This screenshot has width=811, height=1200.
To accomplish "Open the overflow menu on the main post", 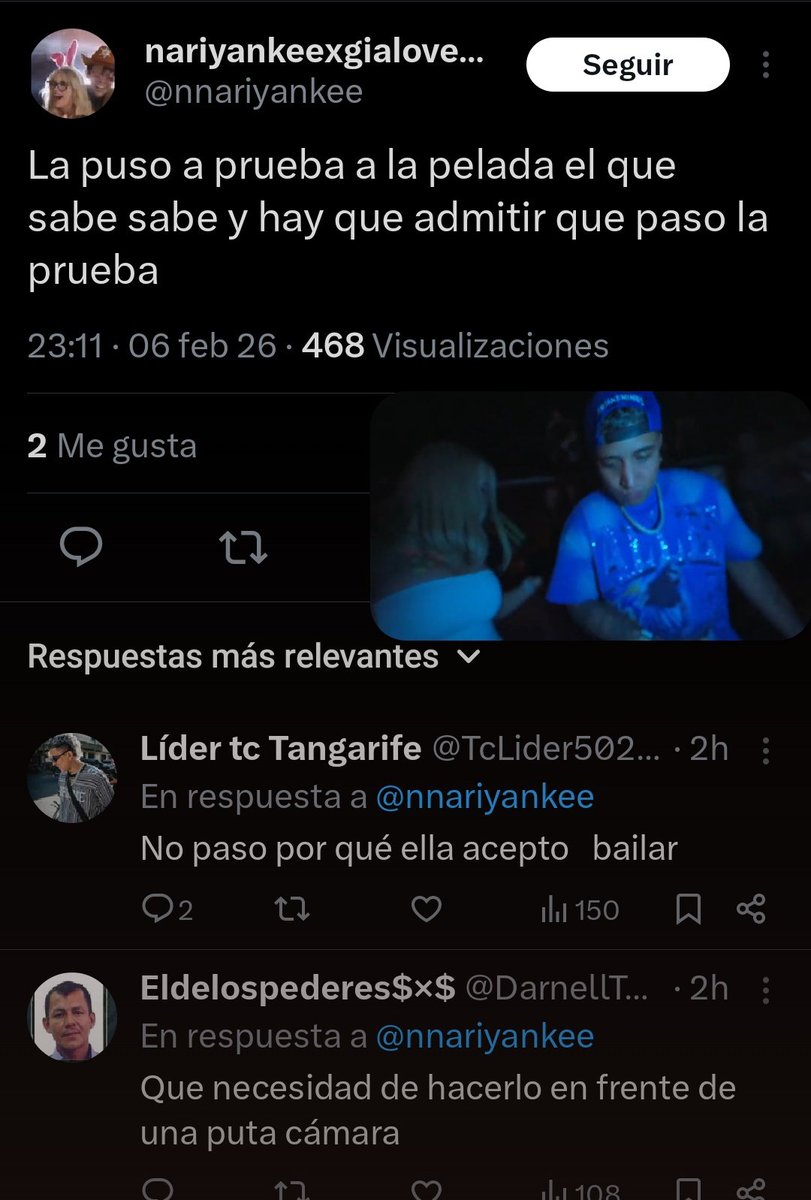I will click(x=766, y=66).
